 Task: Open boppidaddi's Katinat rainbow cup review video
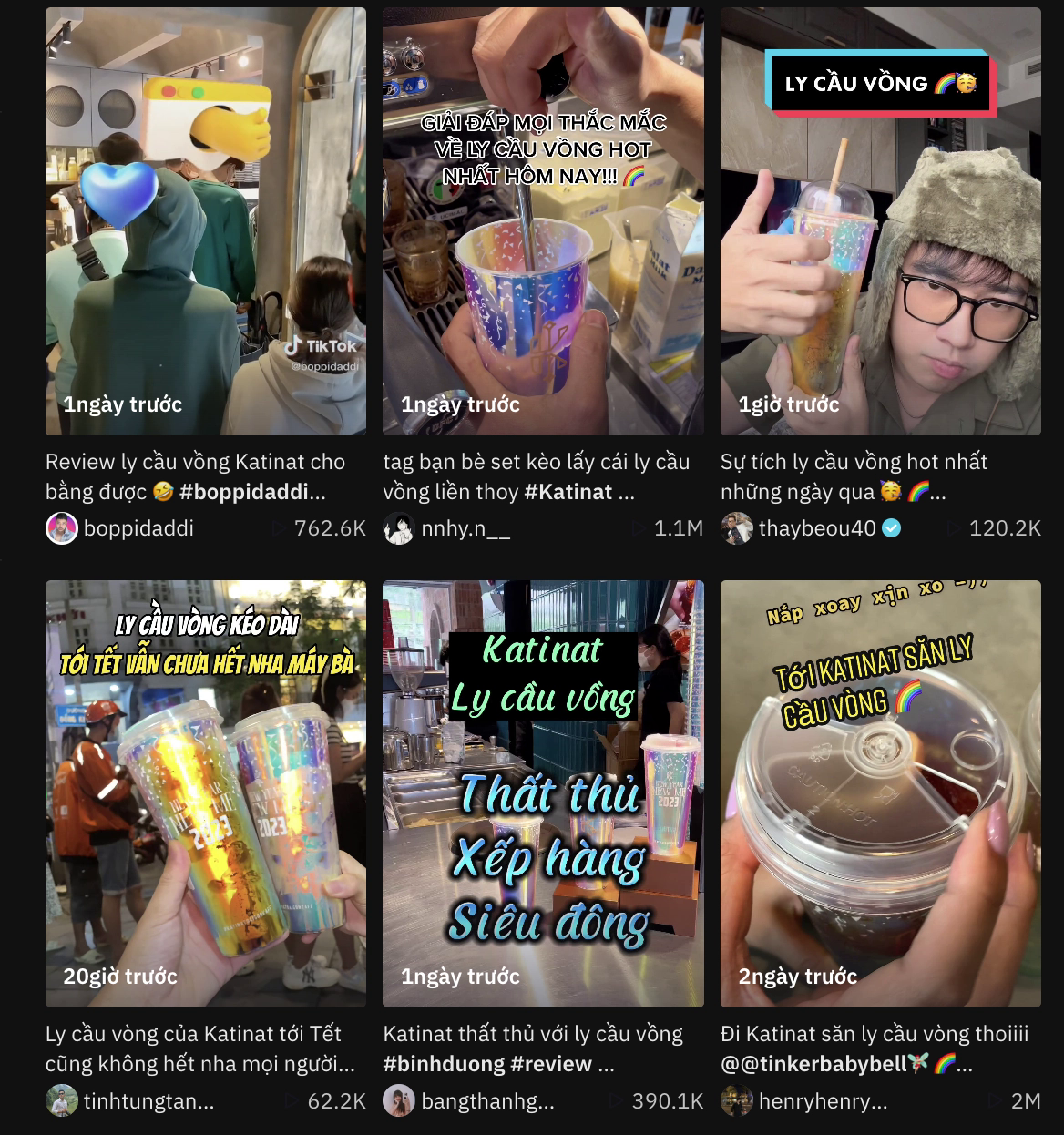[205, 220]
